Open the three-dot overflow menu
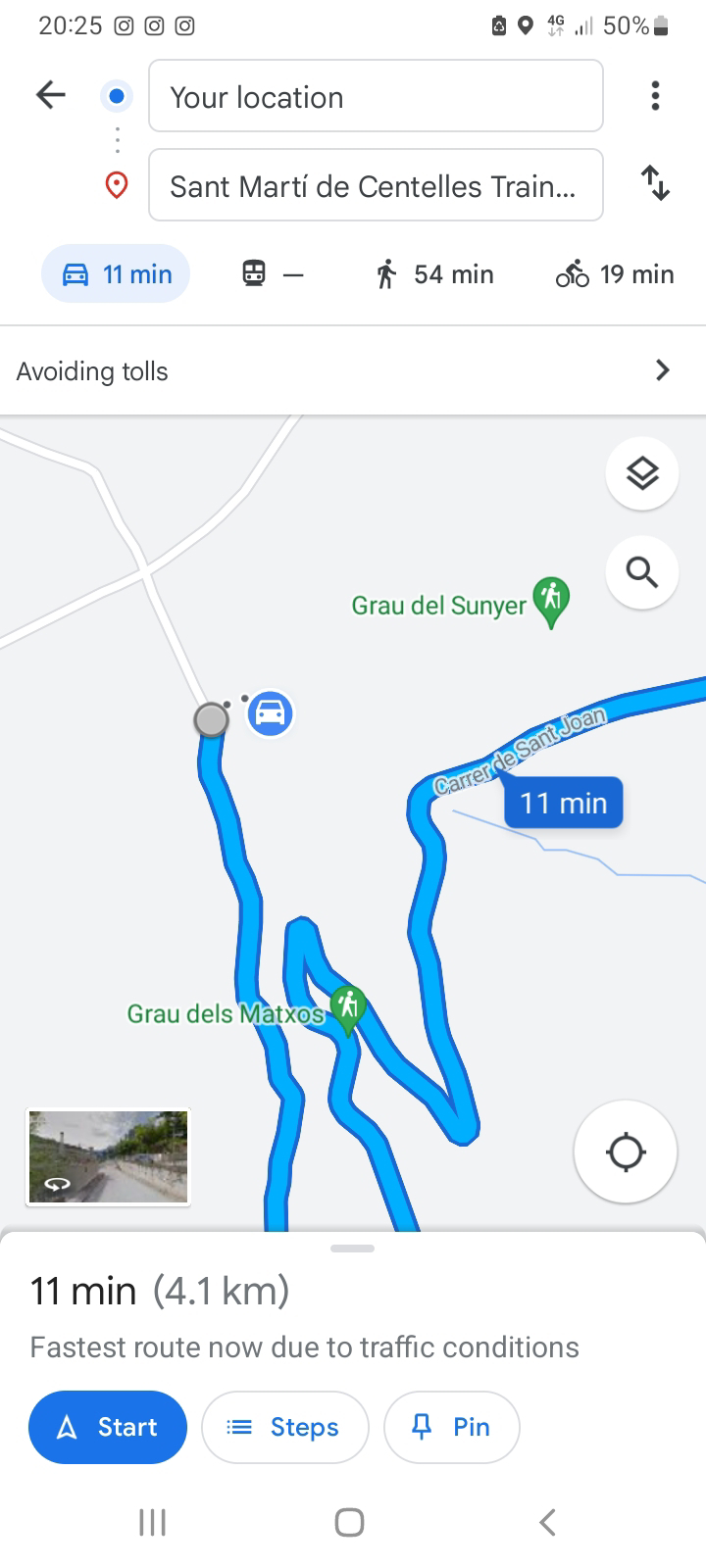 coord(655,96)
